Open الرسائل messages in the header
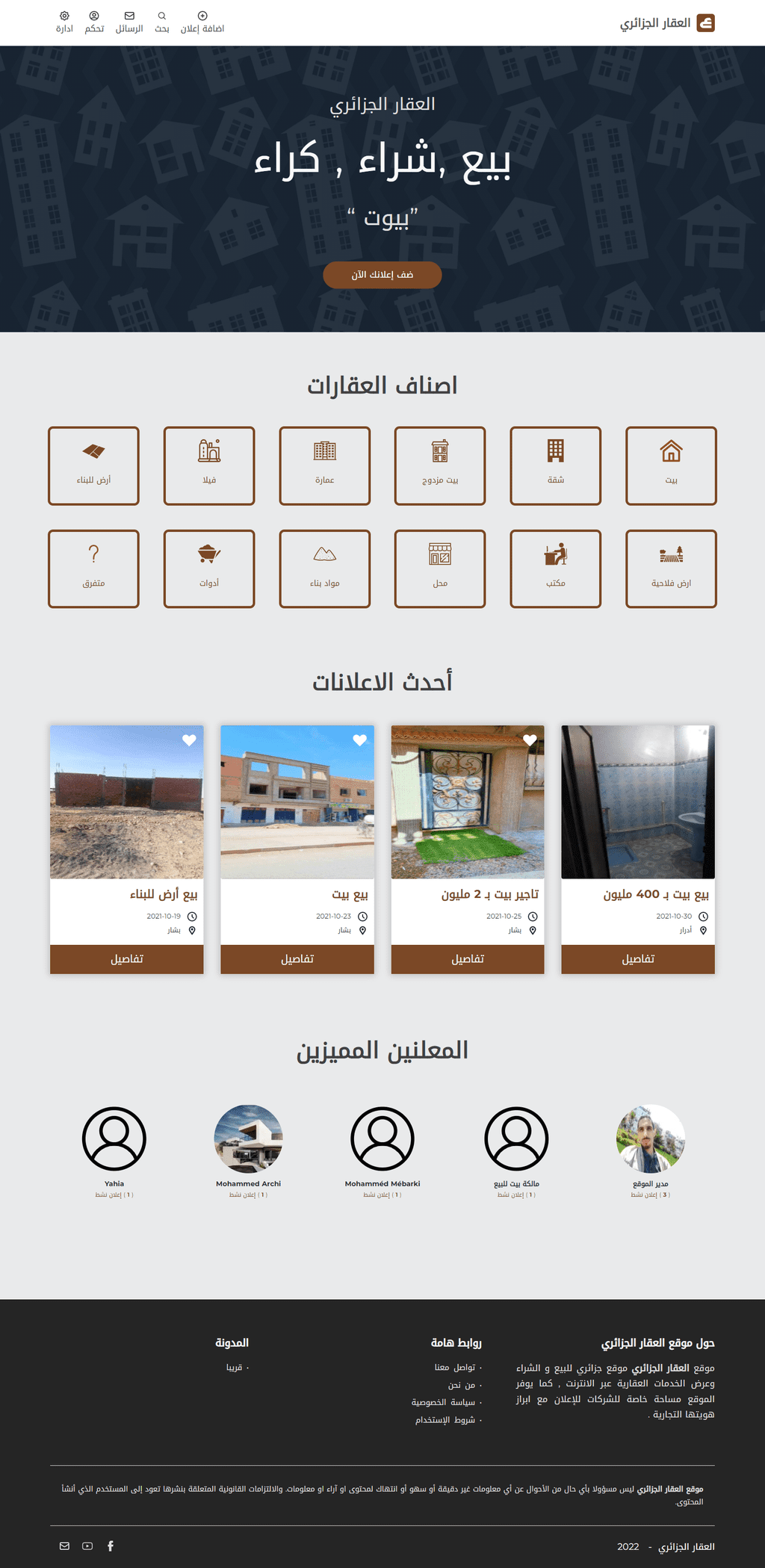765x1568 pixels. 129,22
